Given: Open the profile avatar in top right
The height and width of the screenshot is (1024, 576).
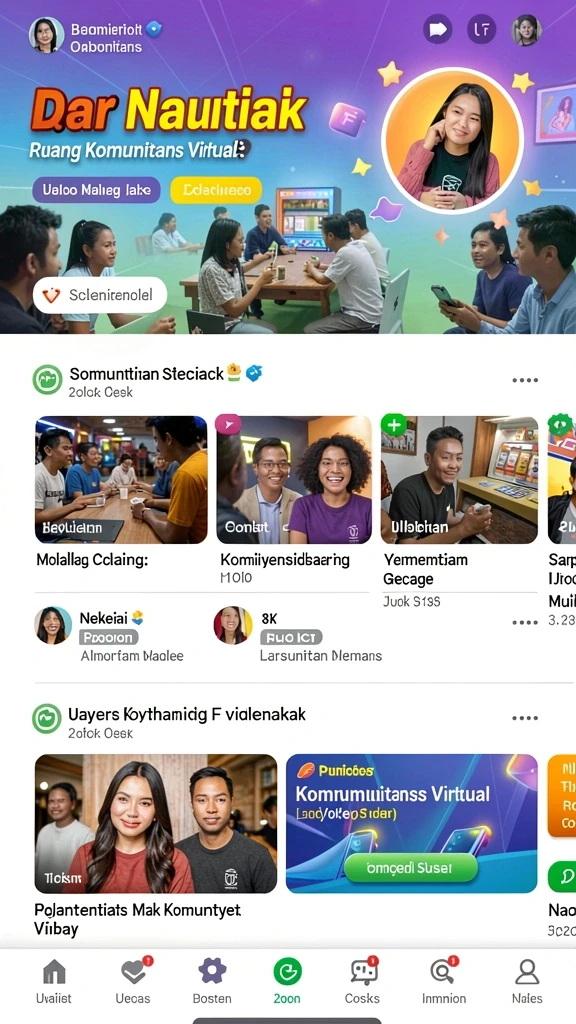Looking at the screenshot, I should (526, 30).
